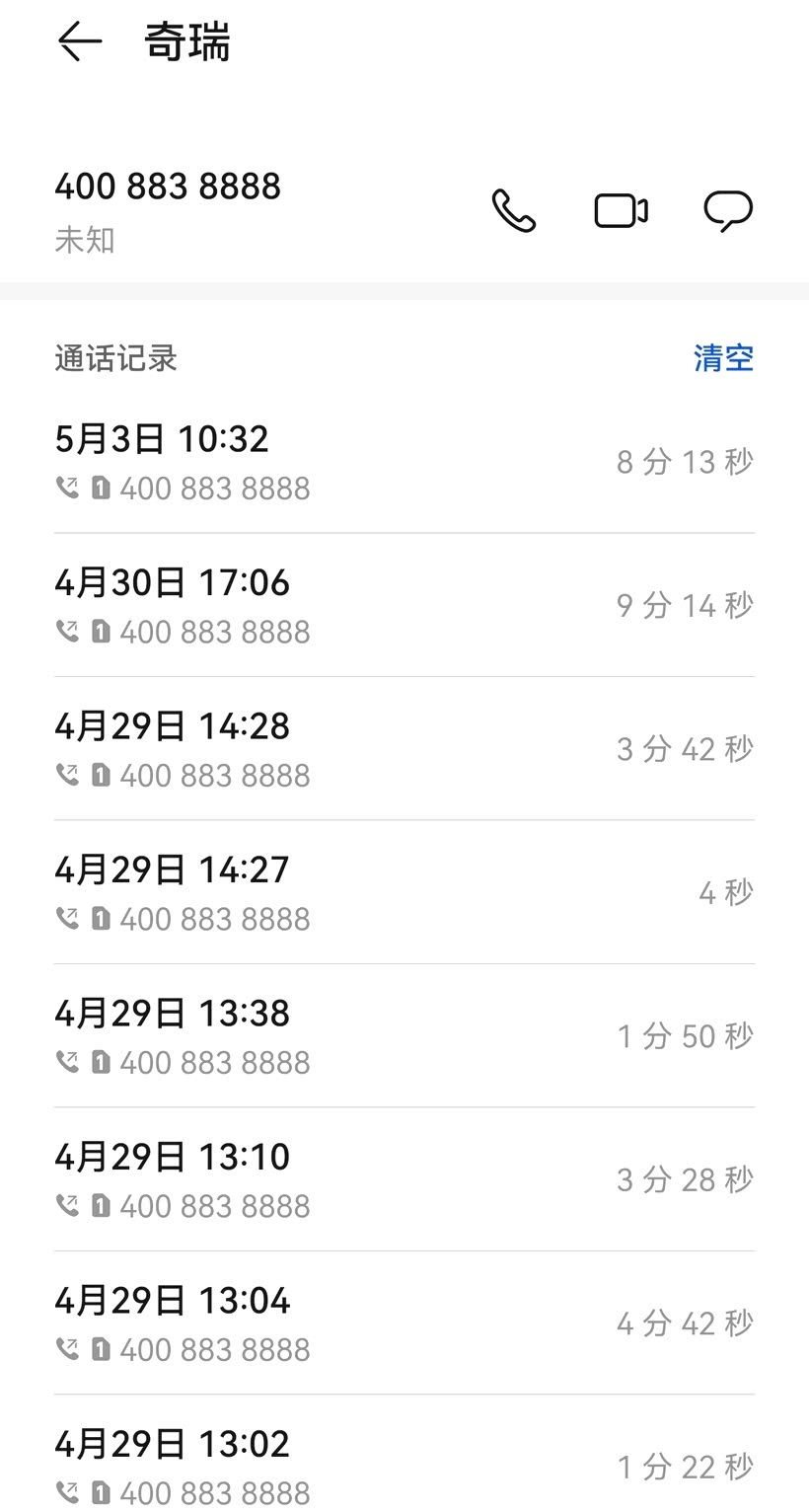
Task: Send a message to 400 883 8888
Action: coord(728,210)
